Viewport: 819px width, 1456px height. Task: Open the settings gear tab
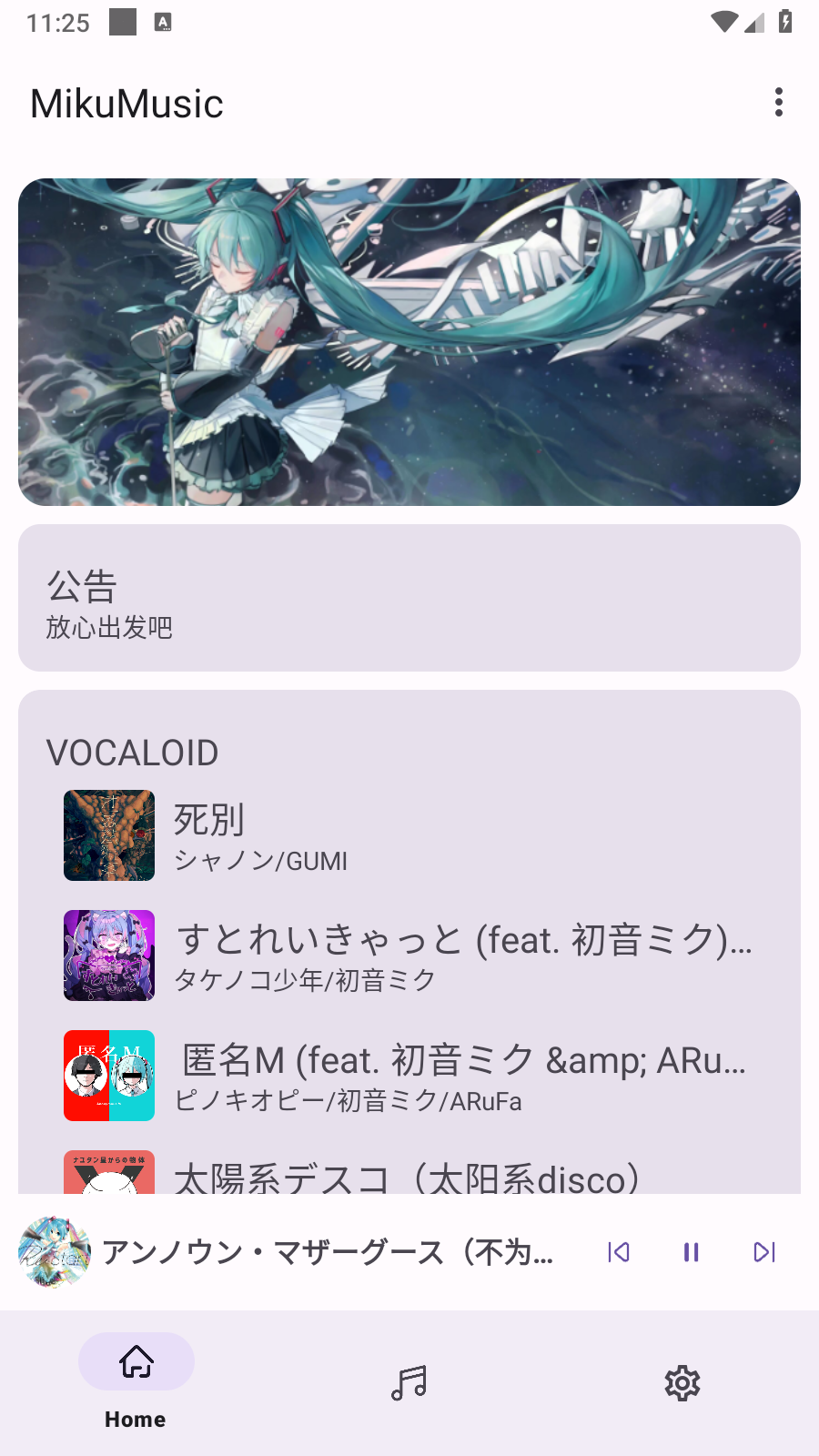pyautogui.click(x=682, y=1383)
